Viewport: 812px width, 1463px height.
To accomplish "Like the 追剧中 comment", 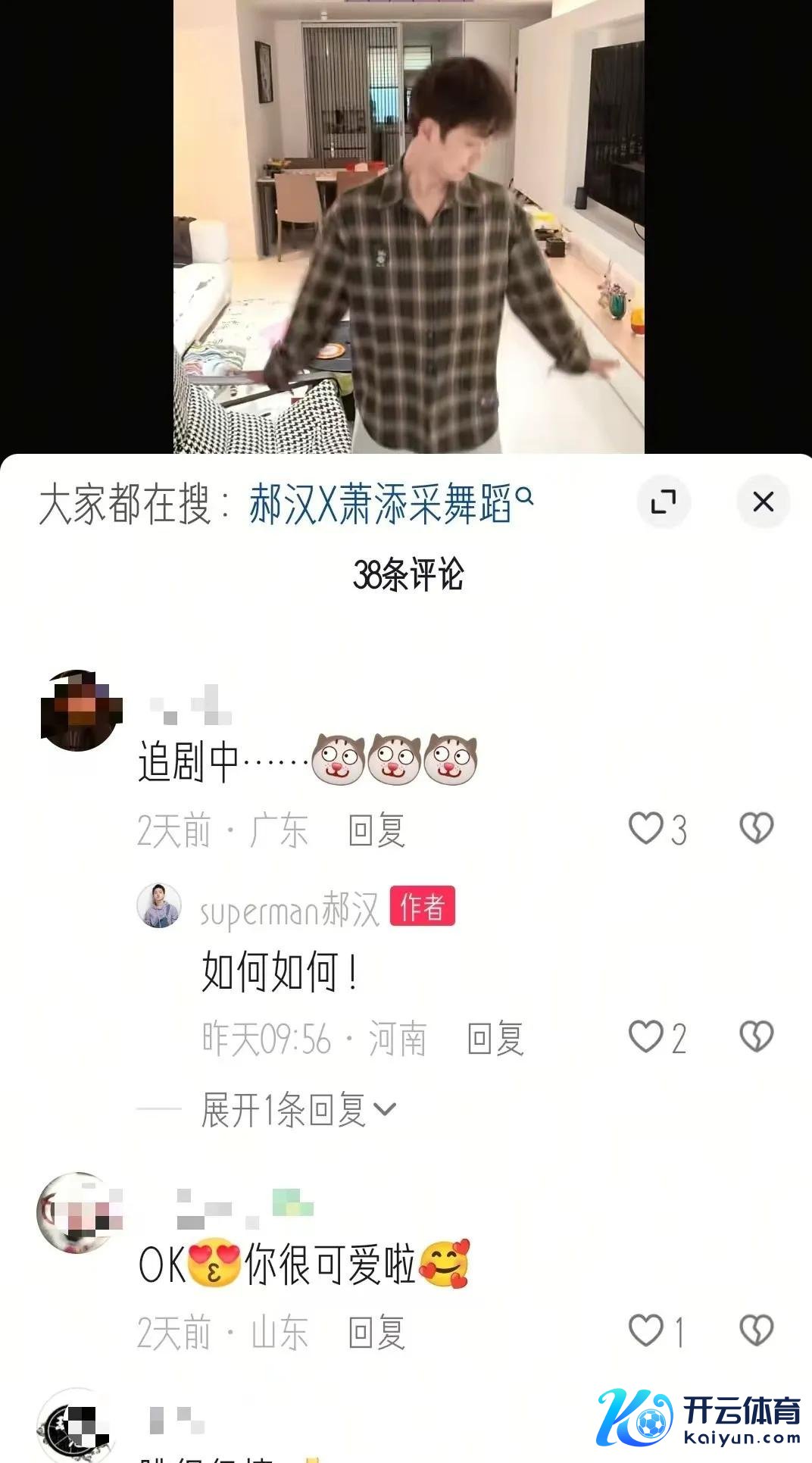I will (646, 828).
